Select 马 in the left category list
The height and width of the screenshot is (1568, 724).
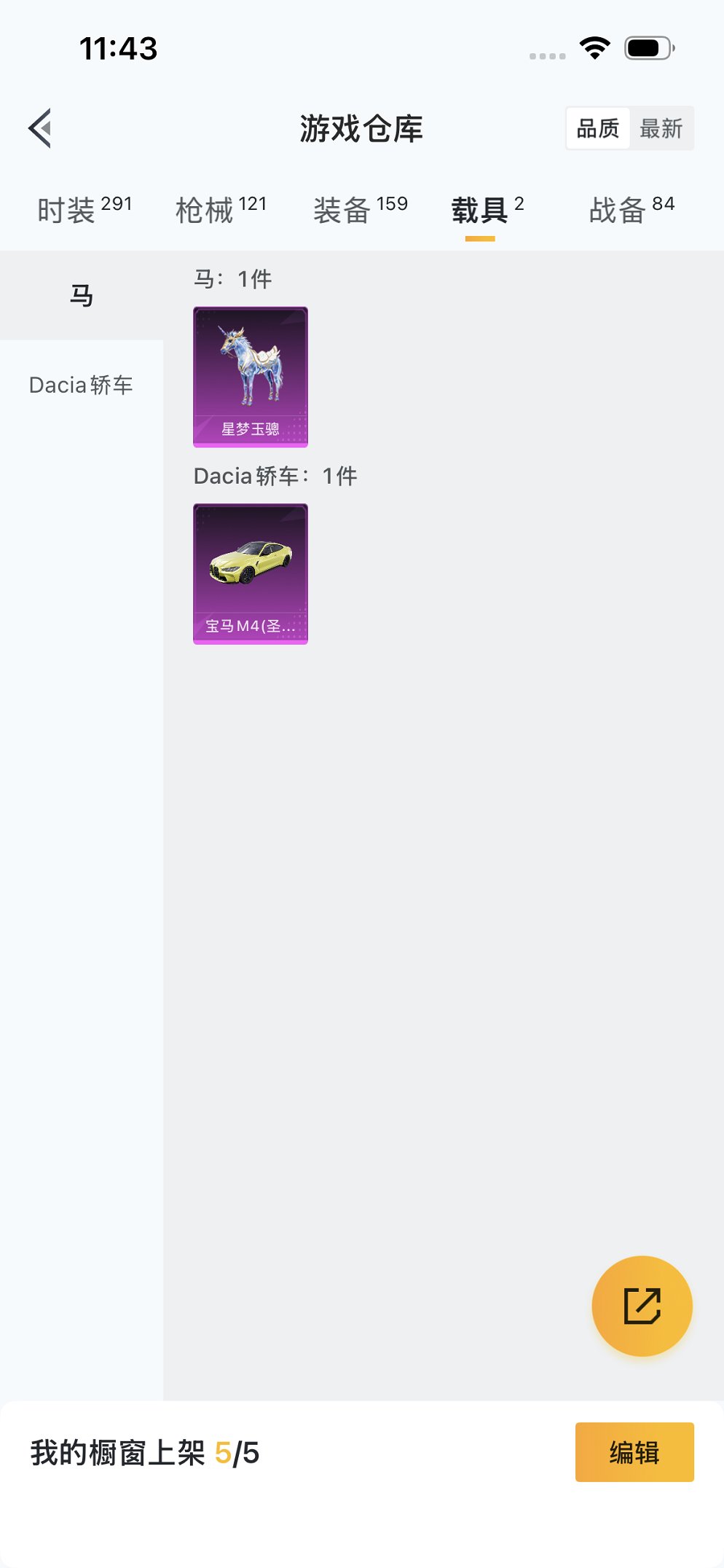82,295
